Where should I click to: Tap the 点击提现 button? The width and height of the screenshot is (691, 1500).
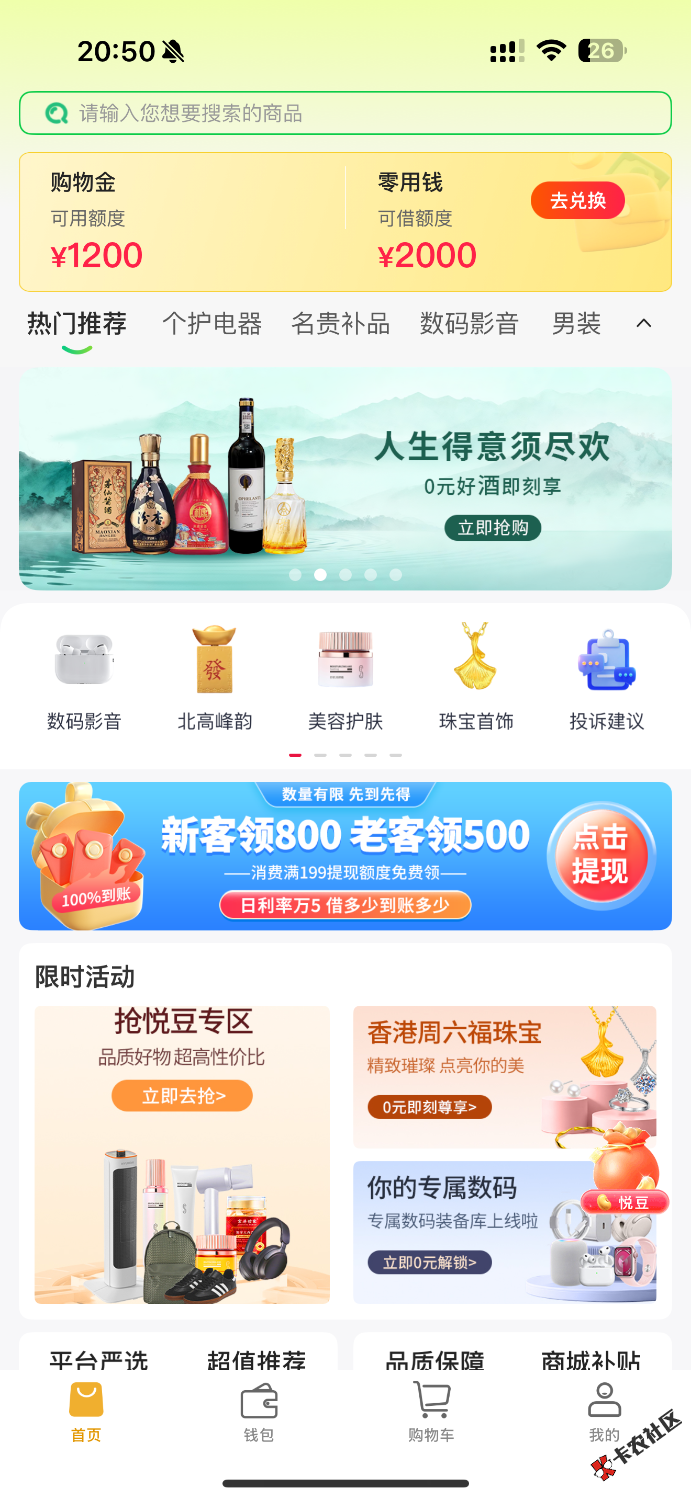click(x=600, y=855)
